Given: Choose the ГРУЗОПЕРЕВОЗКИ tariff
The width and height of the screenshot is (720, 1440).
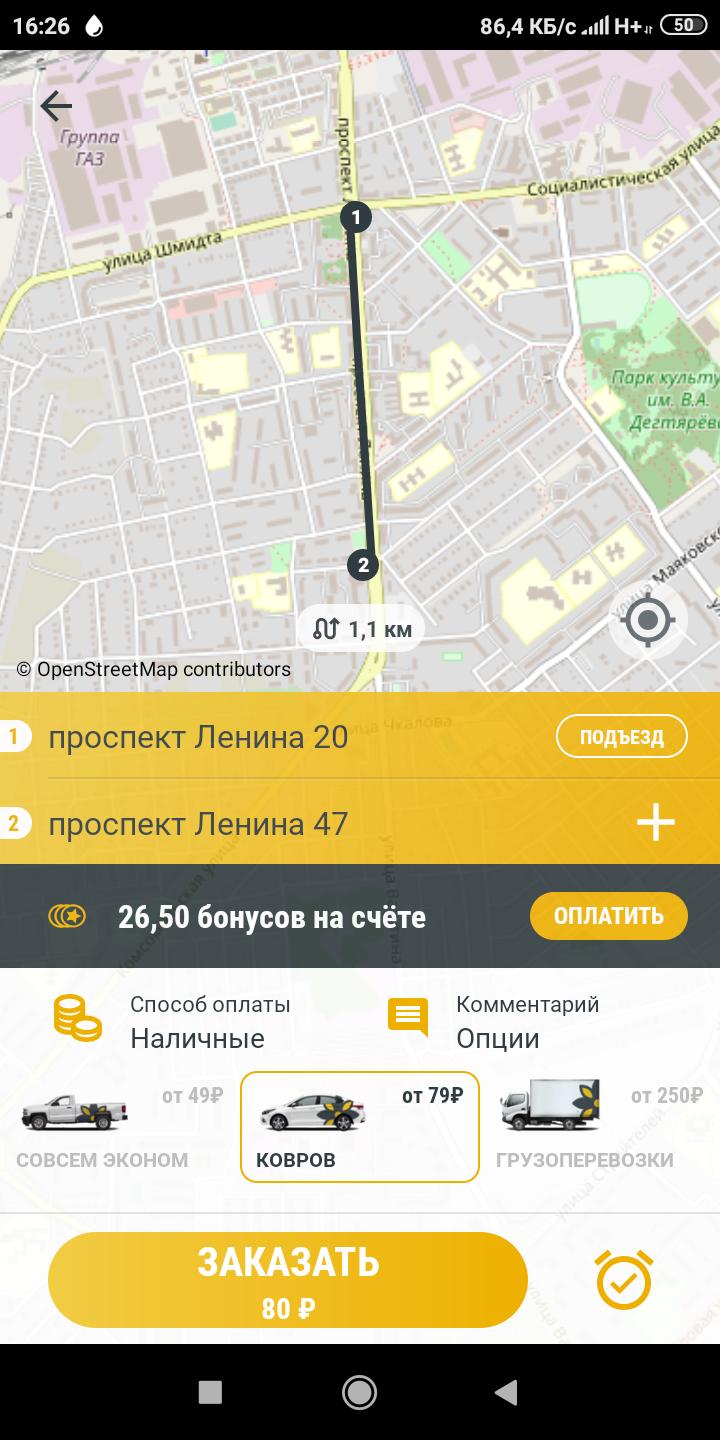Looking at the screenshot, I should tap(600, 1127).
